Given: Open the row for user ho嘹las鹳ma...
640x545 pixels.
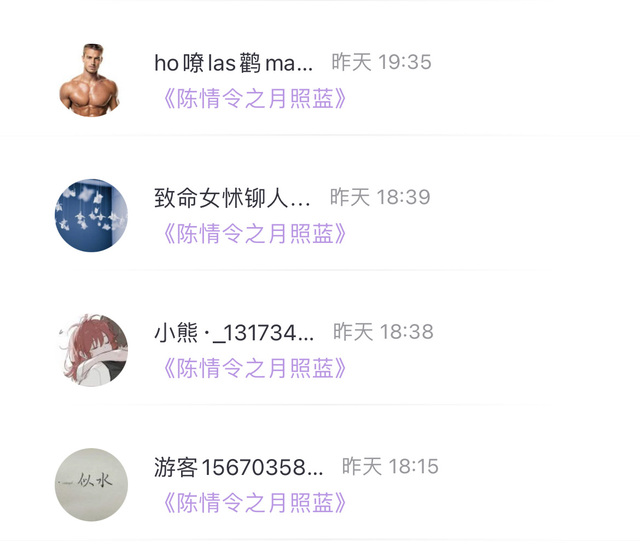Looking at the screenshot, I should (233, 63).
